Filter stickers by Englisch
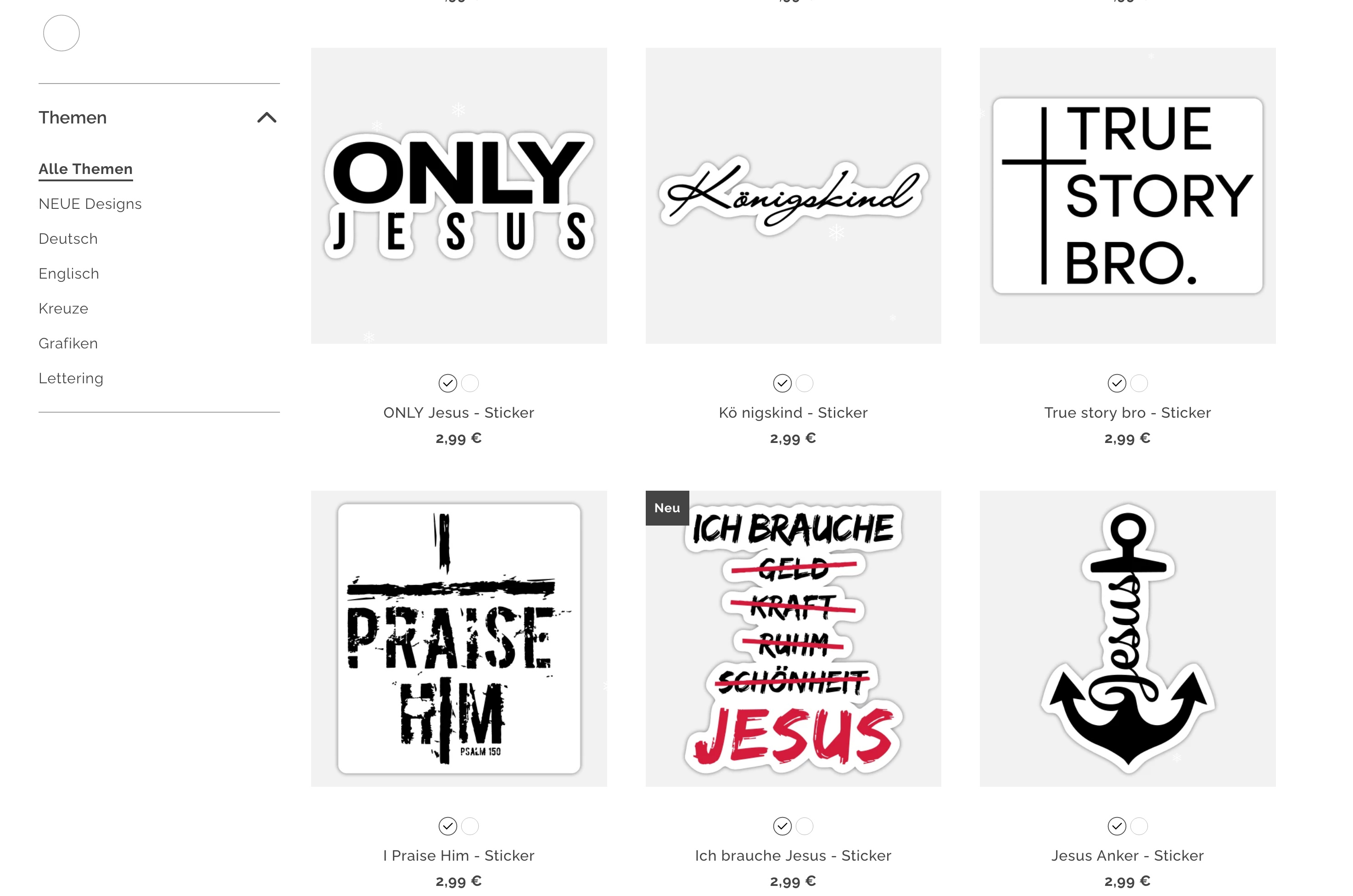 [x=68, y=274]
